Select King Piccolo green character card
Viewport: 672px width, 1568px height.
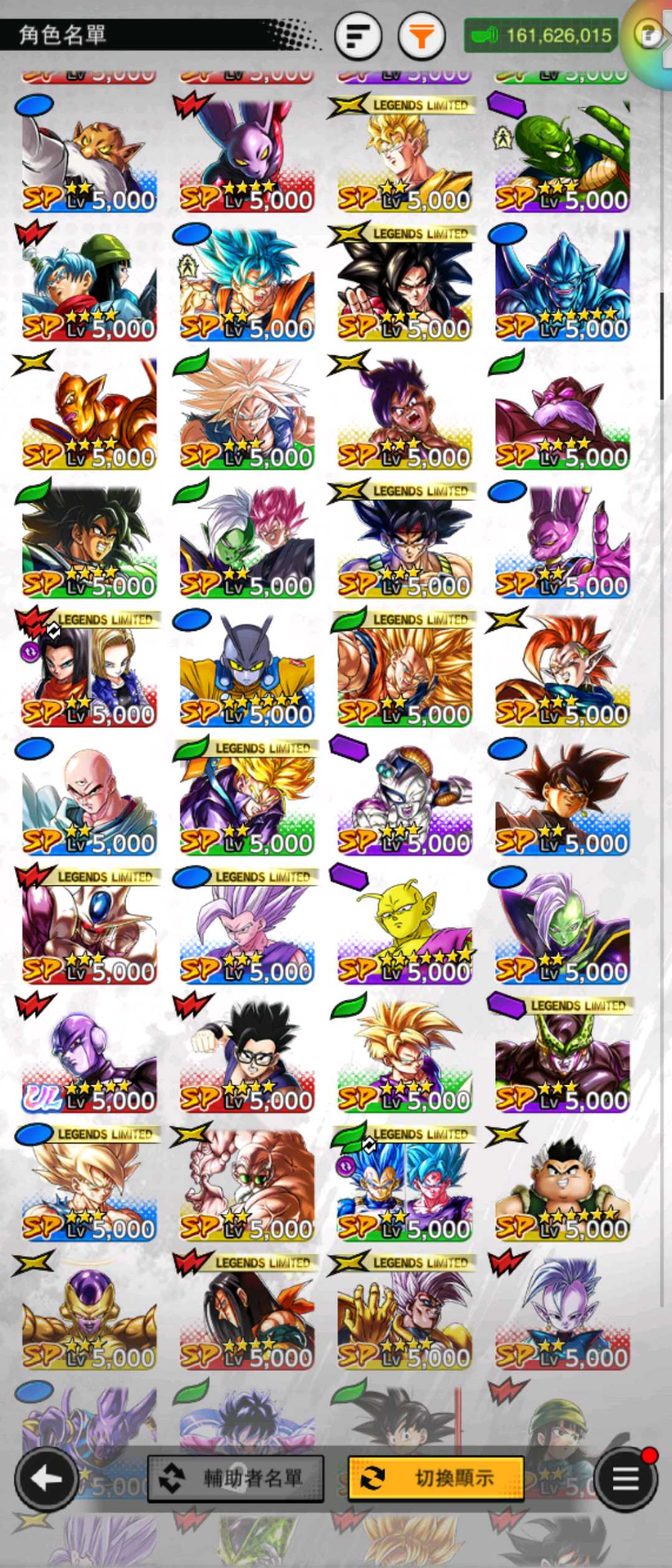pyautogui.click(x=562, y=155)
